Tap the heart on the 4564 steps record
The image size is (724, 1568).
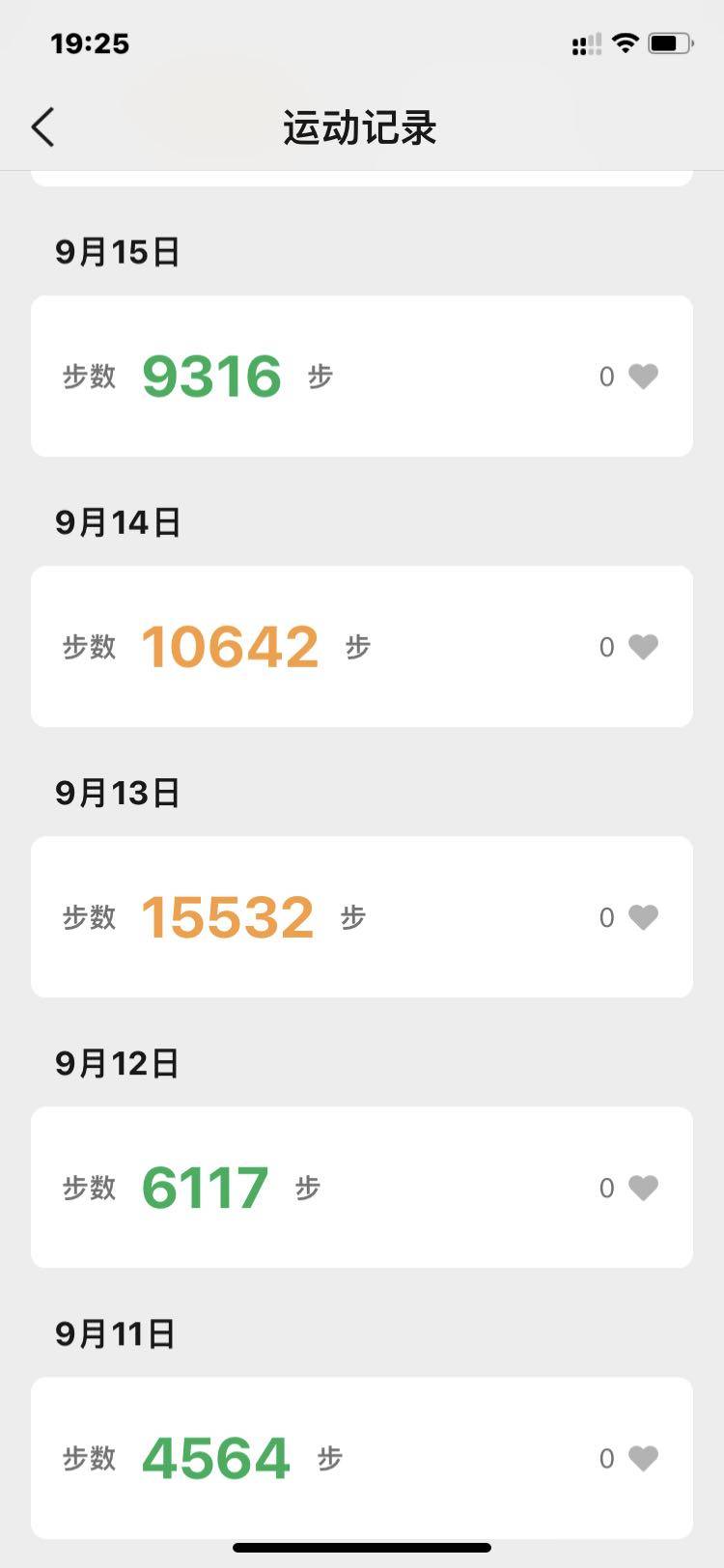643,1457
